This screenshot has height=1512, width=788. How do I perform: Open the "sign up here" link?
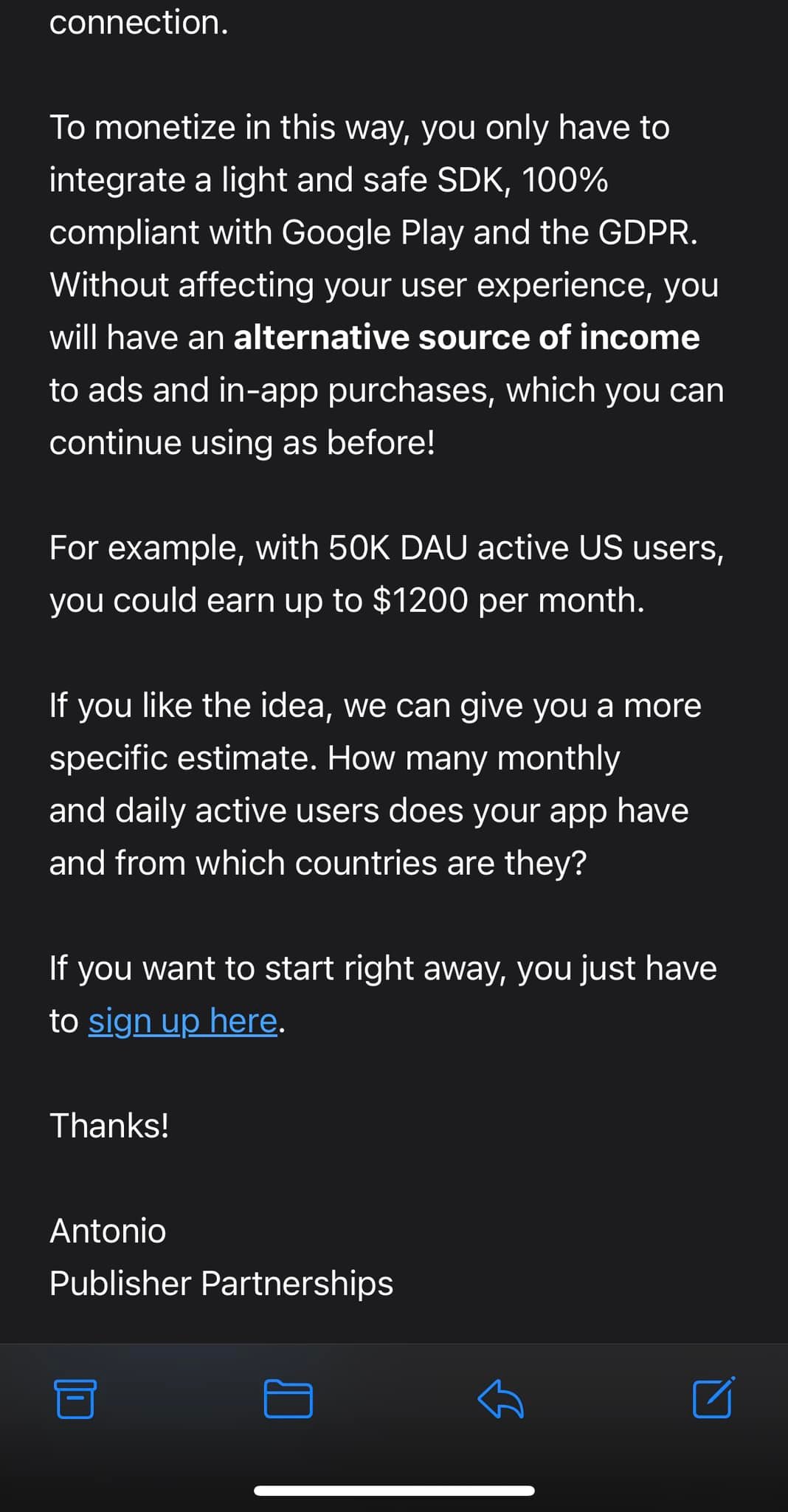tap(183, 1022)
